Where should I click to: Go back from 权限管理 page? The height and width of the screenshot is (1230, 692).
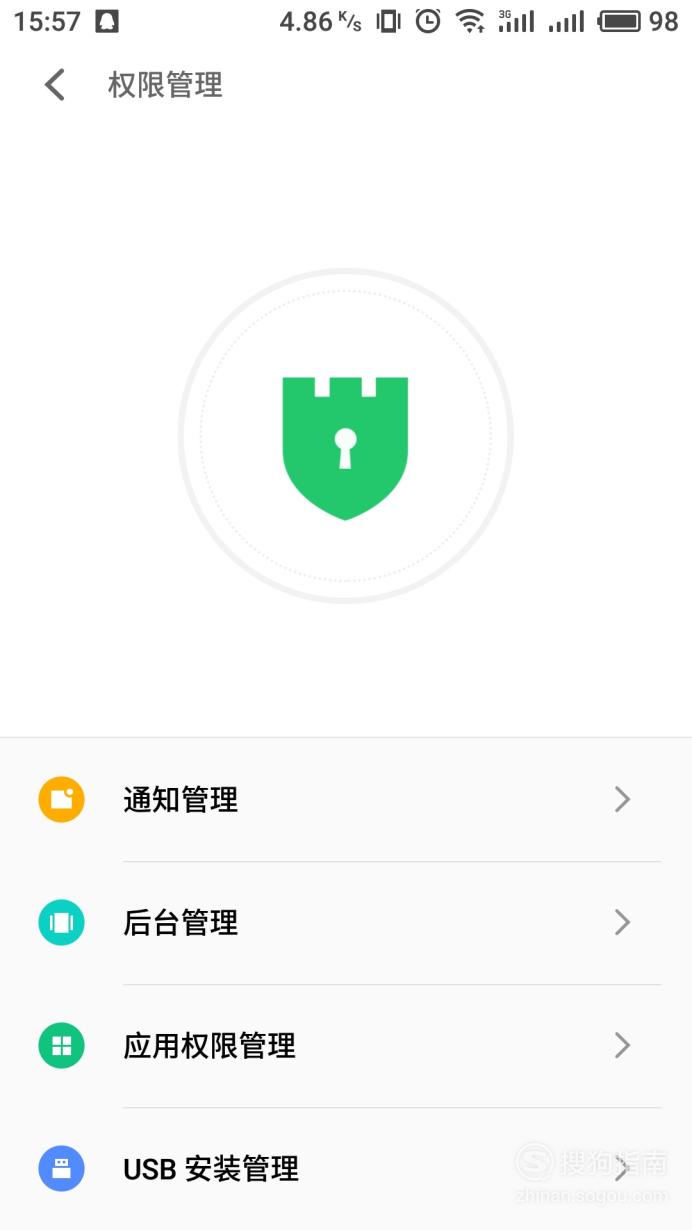(55, 85)
